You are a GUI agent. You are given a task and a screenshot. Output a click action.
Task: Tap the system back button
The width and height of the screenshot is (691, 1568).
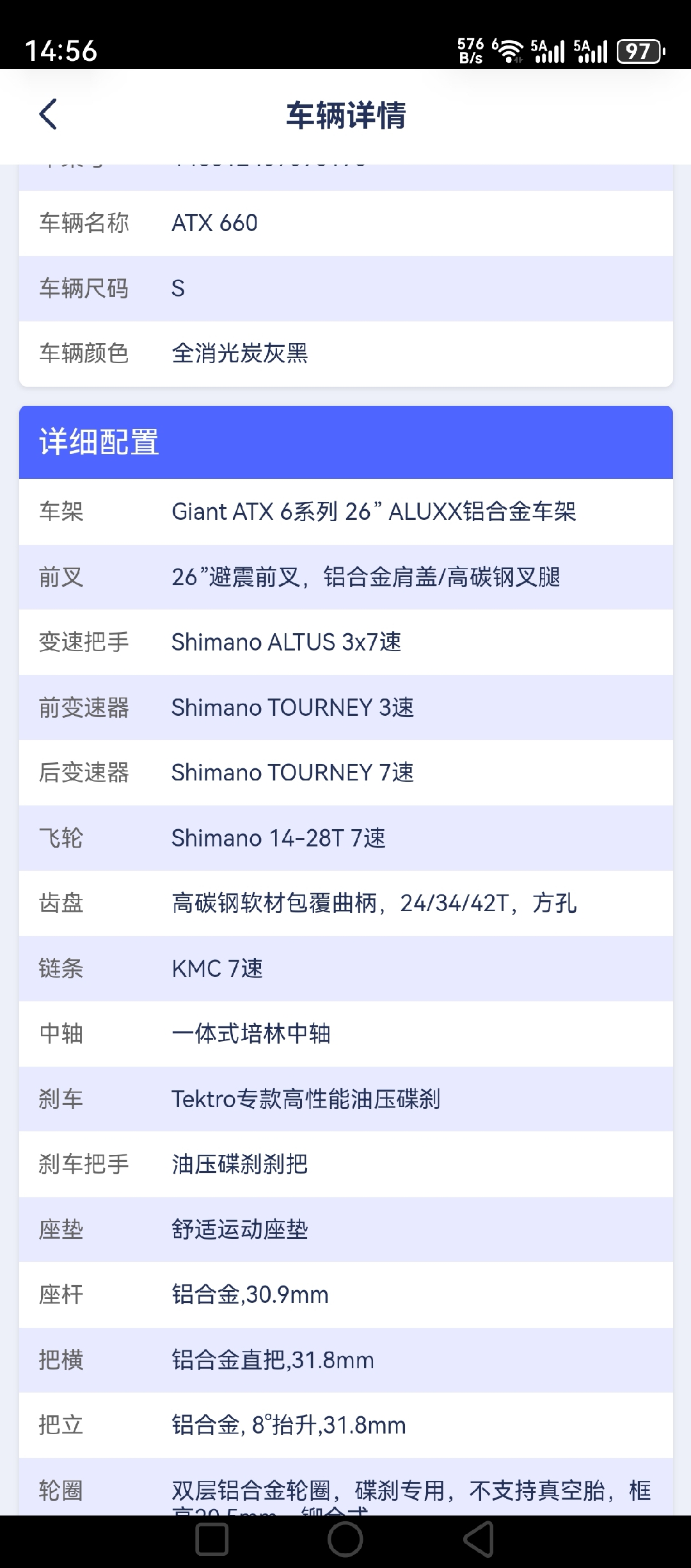pyautogui.click(x=479, y=1539)
